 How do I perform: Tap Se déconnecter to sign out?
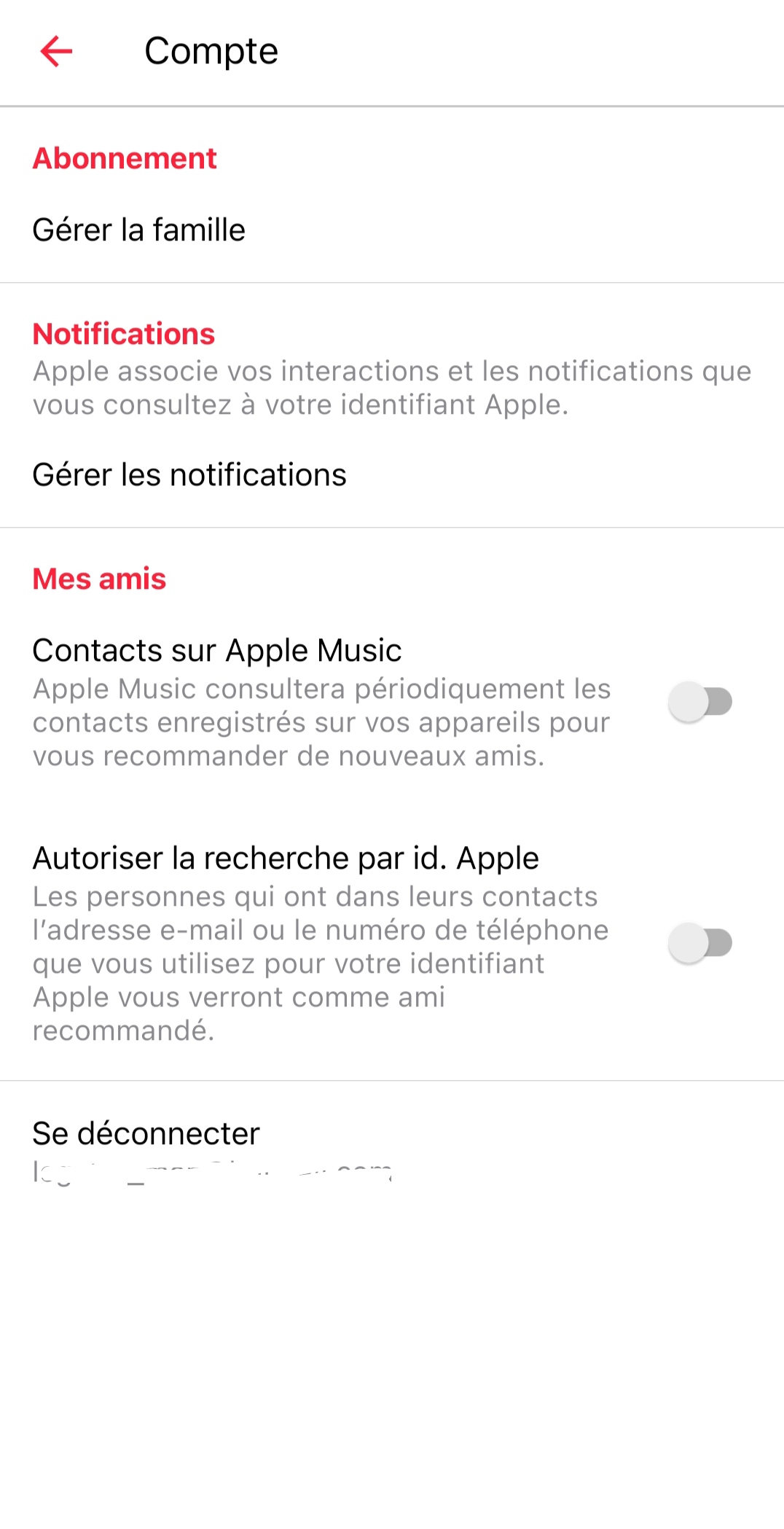[x=146, y=1134]
